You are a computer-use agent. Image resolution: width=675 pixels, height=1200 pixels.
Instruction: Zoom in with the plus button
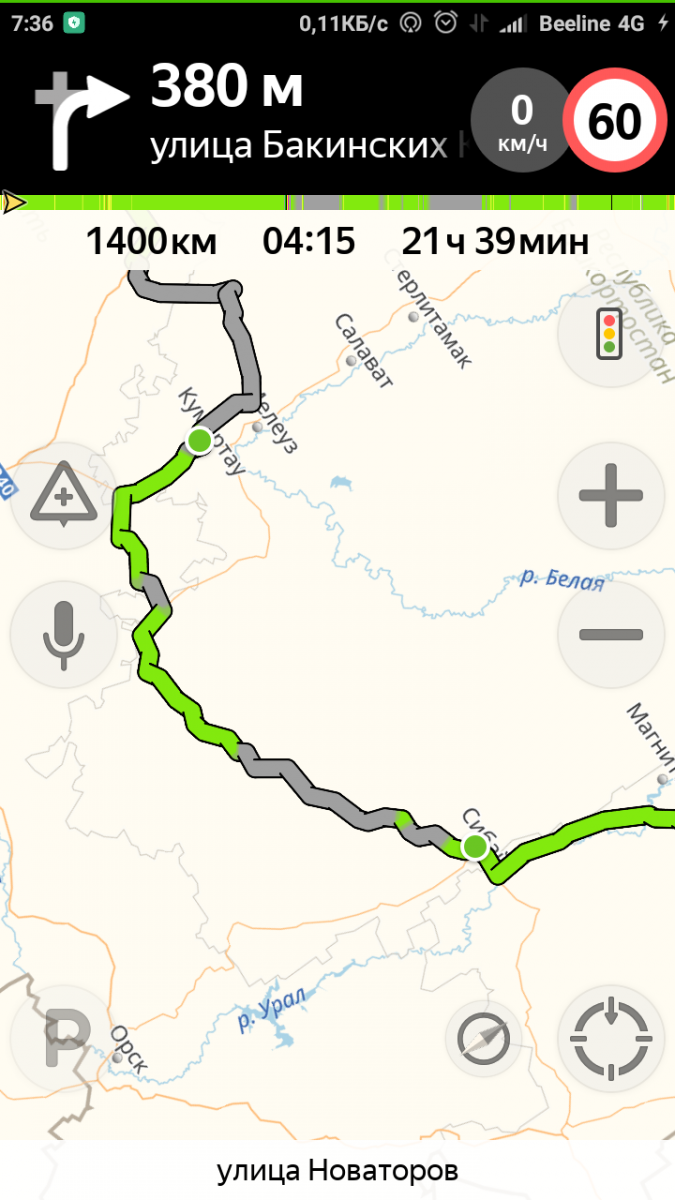point(611,495)
